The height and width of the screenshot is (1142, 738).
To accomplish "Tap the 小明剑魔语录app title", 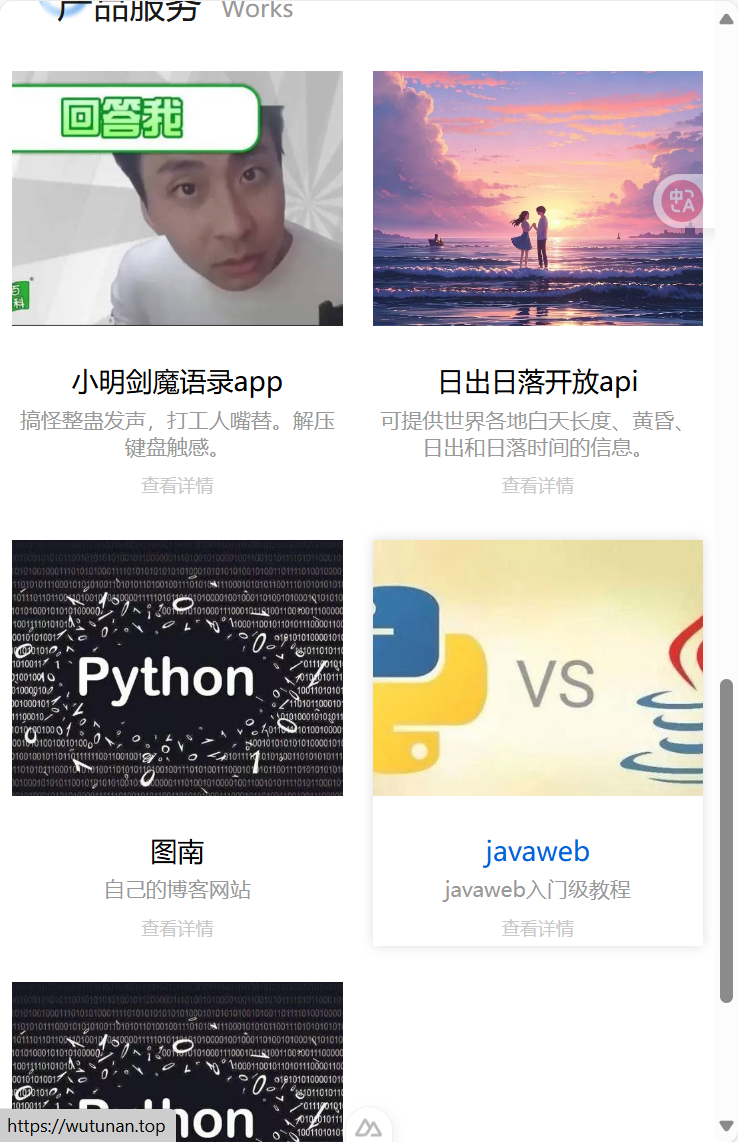I will pyautogui.click(x=177, y=382).
